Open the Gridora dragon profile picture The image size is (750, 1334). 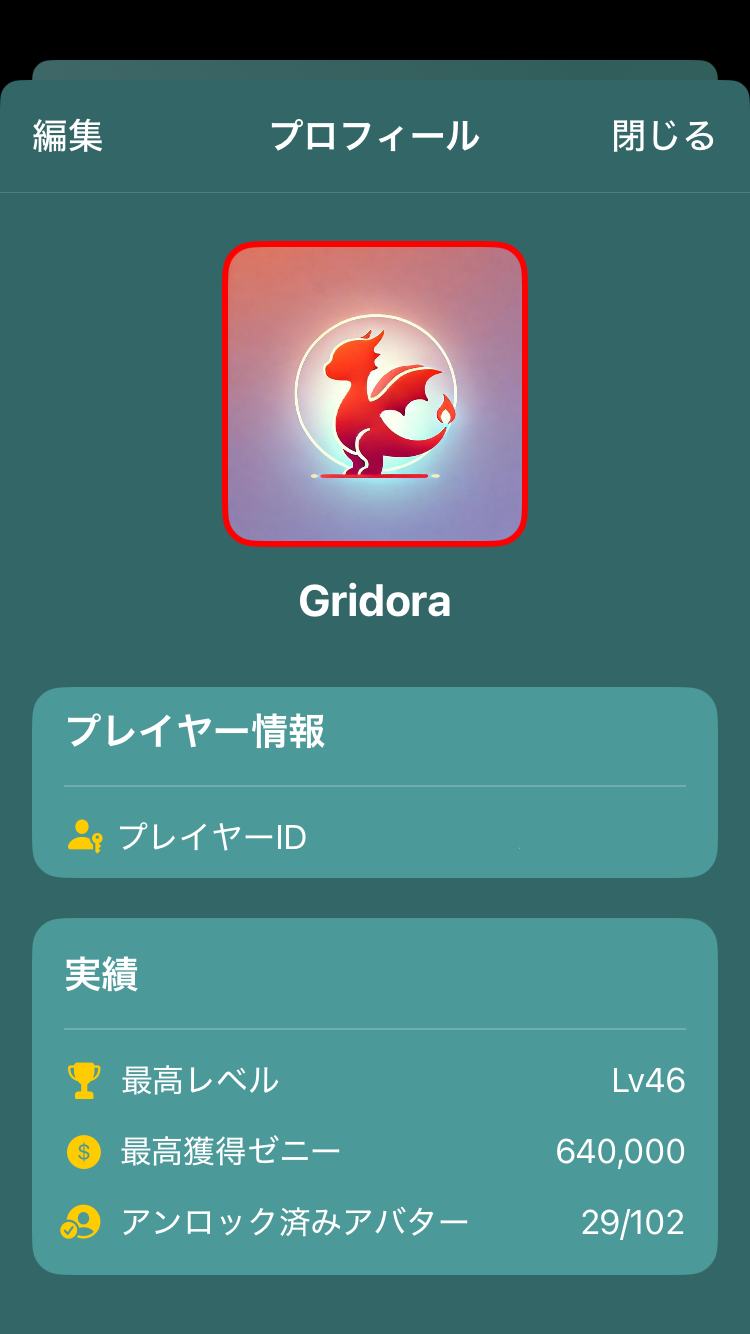point(375,393)
